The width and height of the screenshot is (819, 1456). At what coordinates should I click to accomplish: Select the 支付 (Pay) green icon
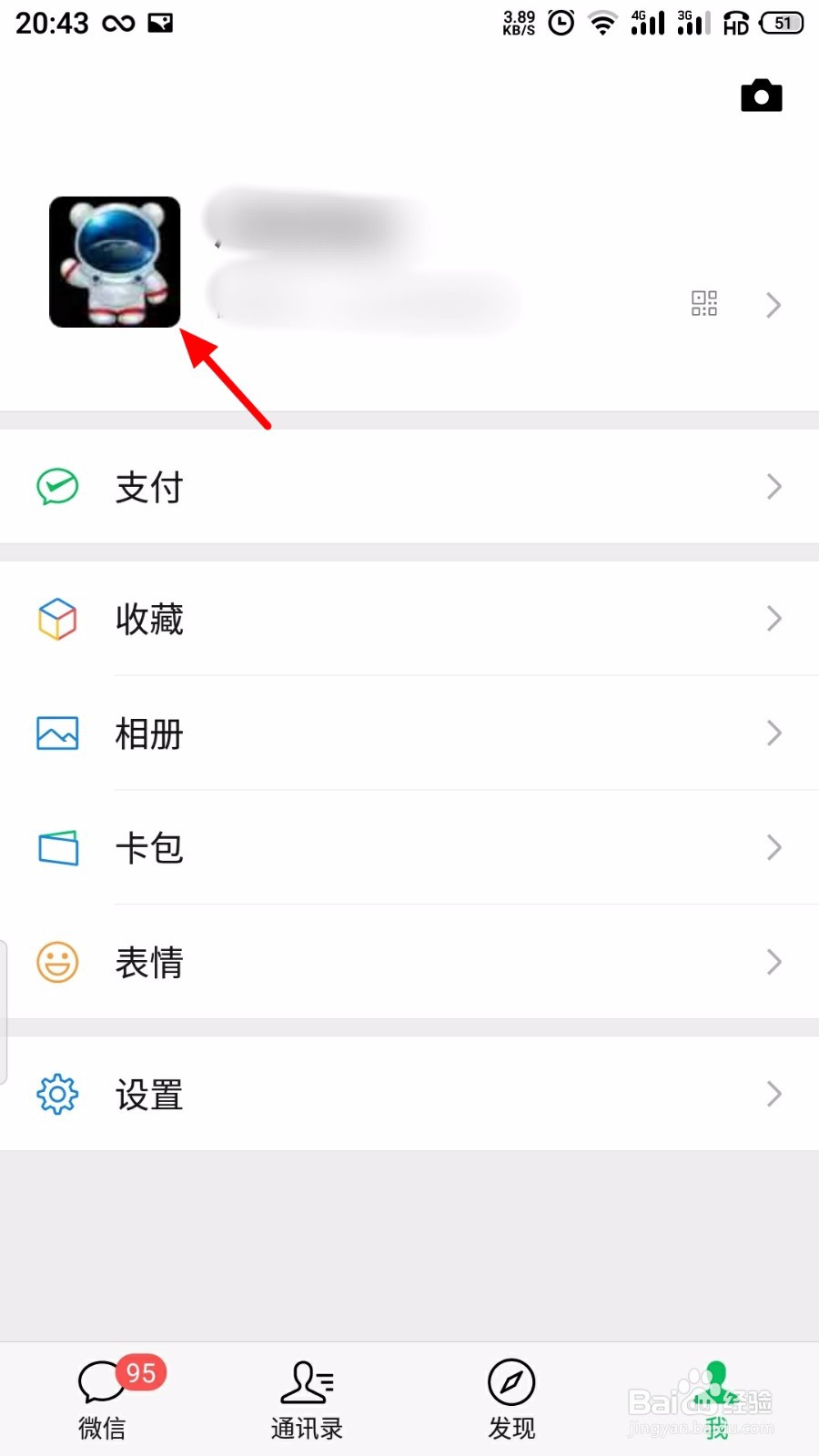(56, 487)
